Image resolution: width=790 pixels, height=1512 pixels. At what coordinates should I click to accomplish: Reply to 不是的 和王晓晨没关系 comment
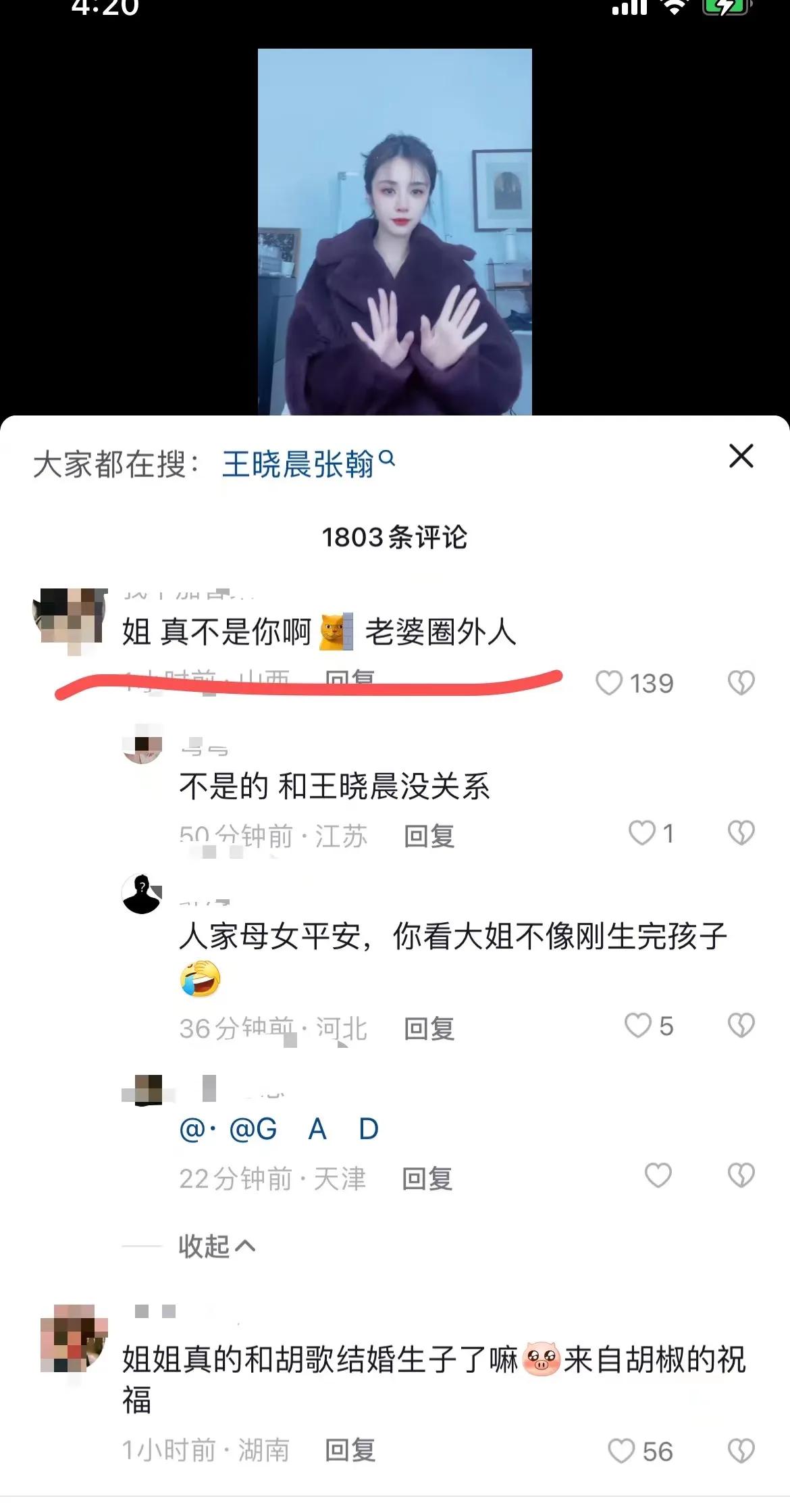pyautogui.click(x=429, y=836)
